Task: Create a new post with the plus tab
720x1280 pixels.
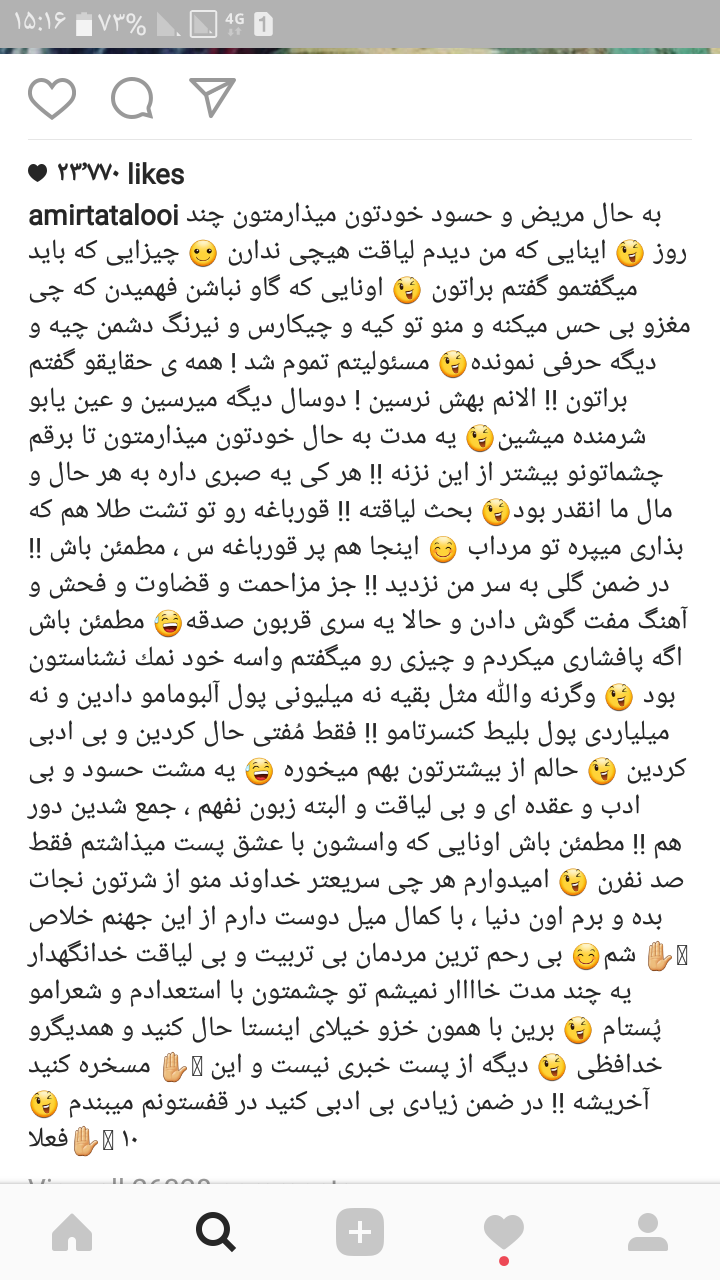Action: pyautogui.click(x=360, y=1232)
